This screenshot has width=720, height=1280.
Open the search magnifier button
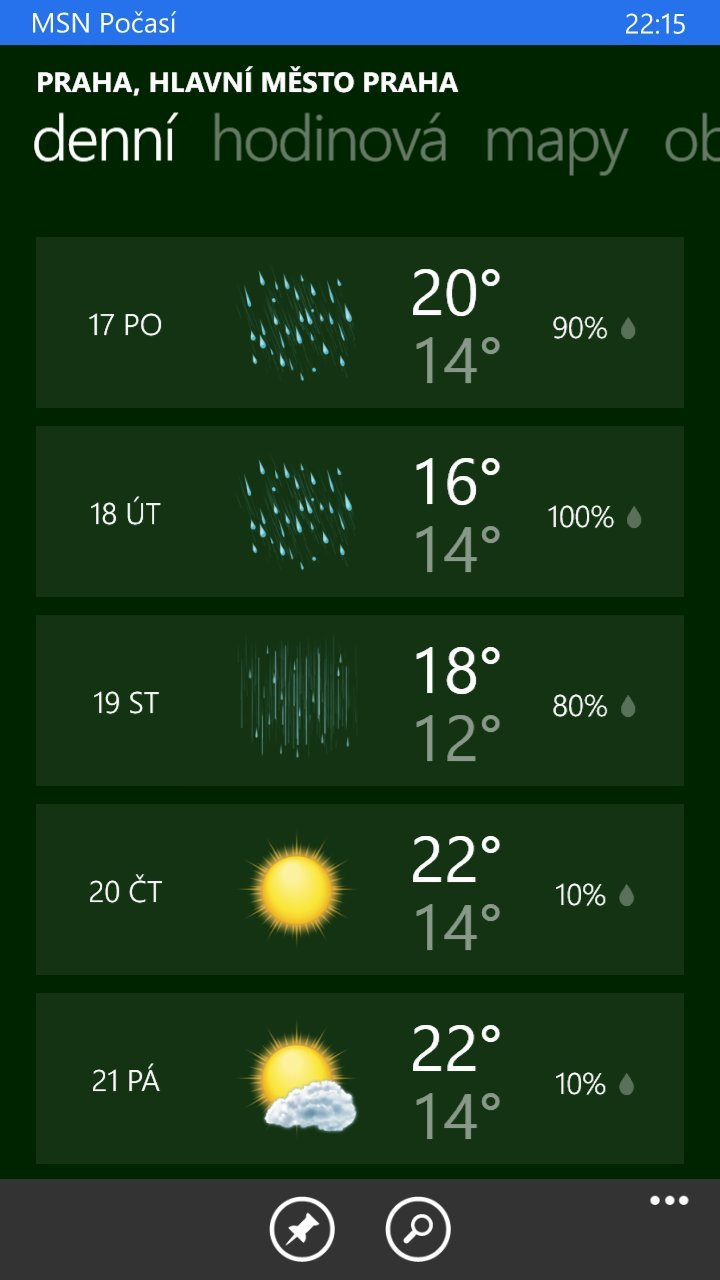(x=418, y=1229)
